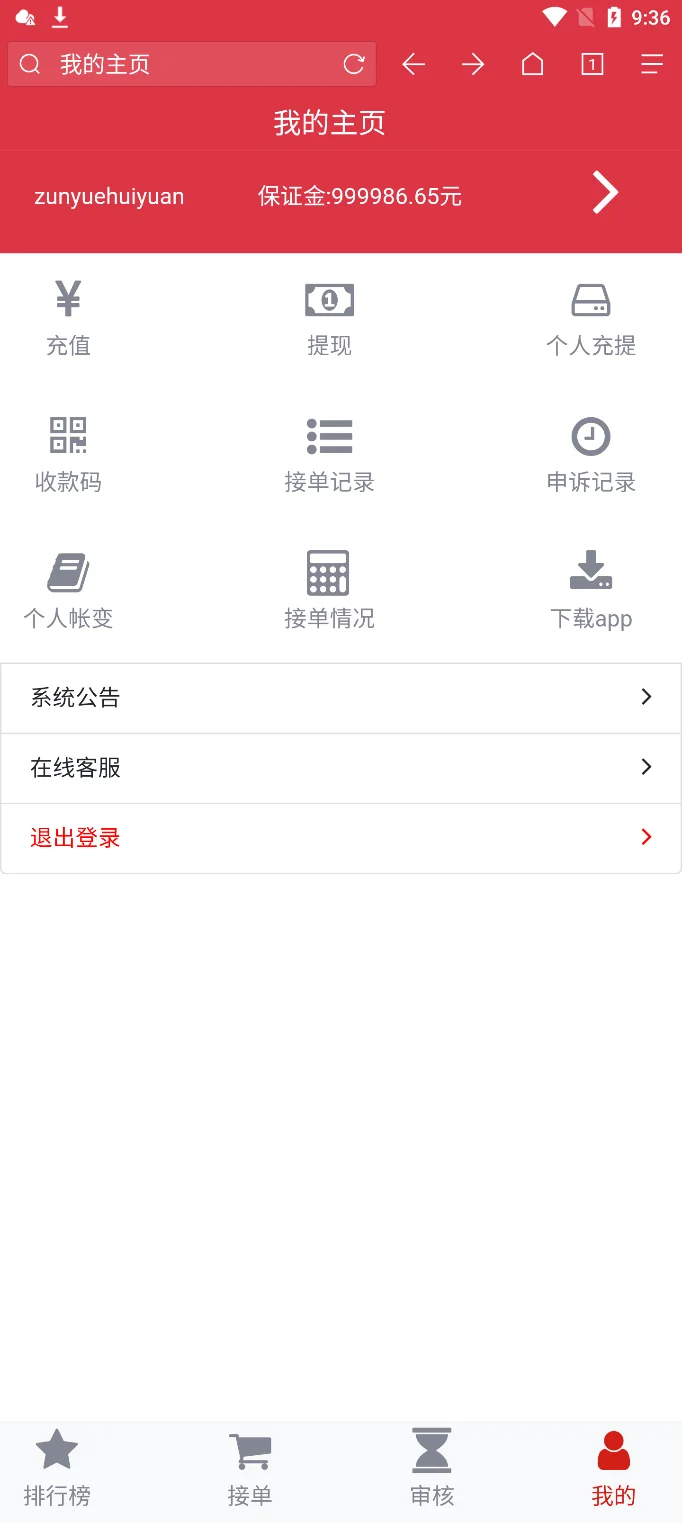682x1523 pixels.
Task: Select 退出登录 to log out
Action: click(x=340, y=838)
